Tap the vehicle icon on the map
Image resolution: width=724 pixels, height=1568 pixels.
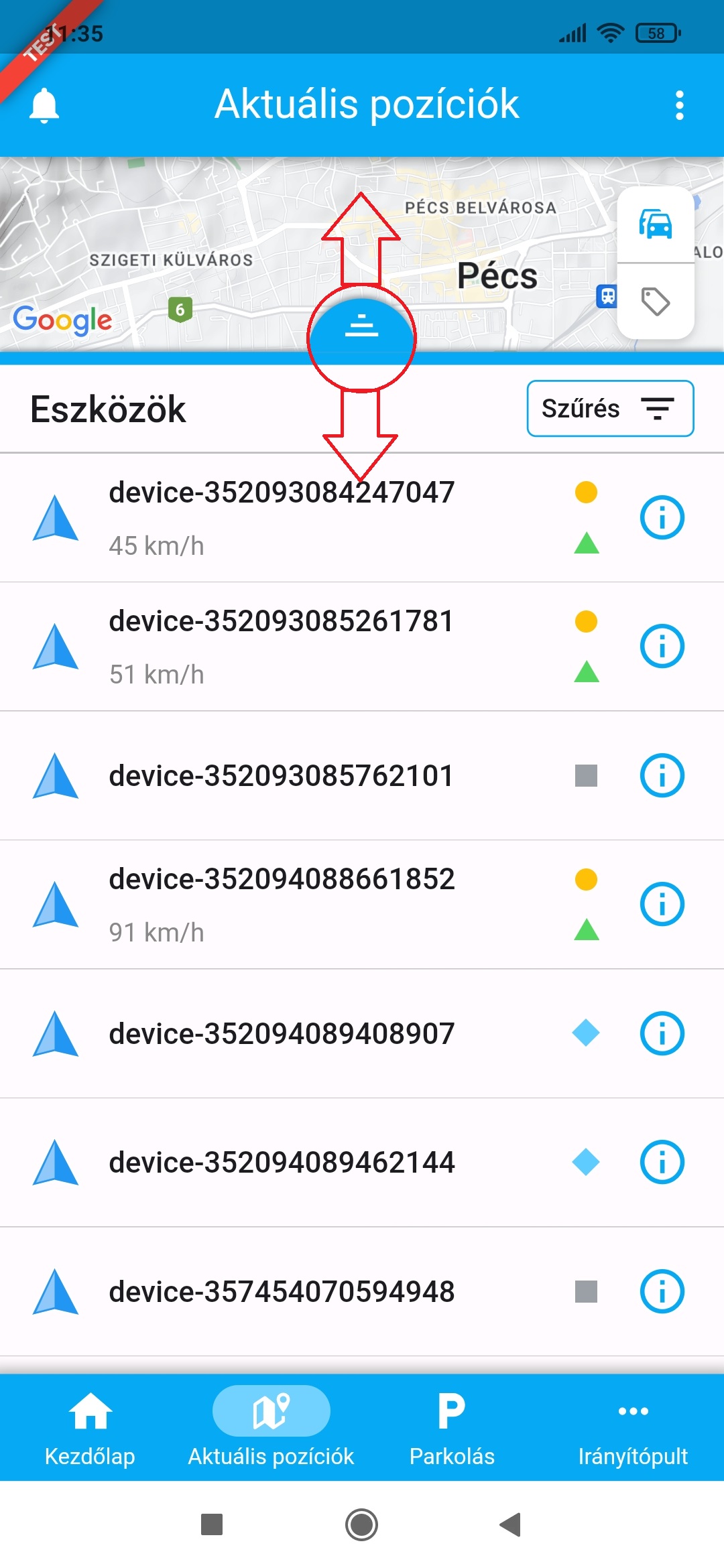[x=655, y=224]
